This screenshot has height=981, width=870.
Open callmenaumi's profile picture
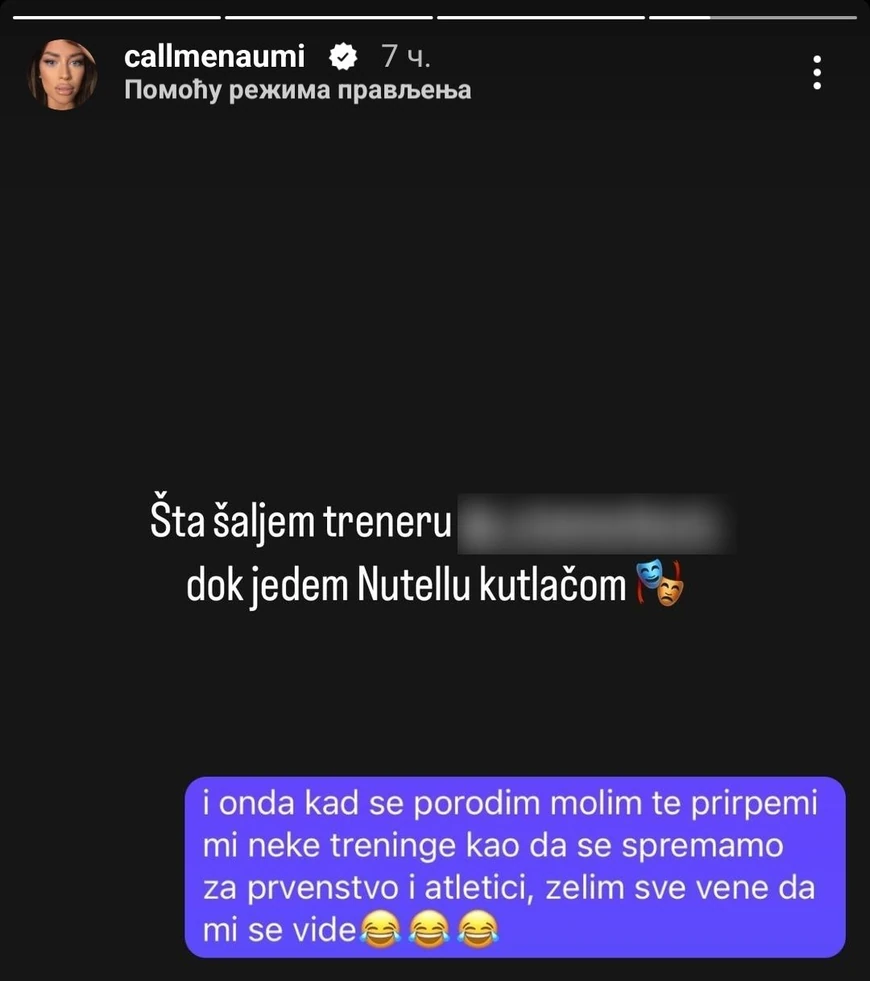point(62,74)
